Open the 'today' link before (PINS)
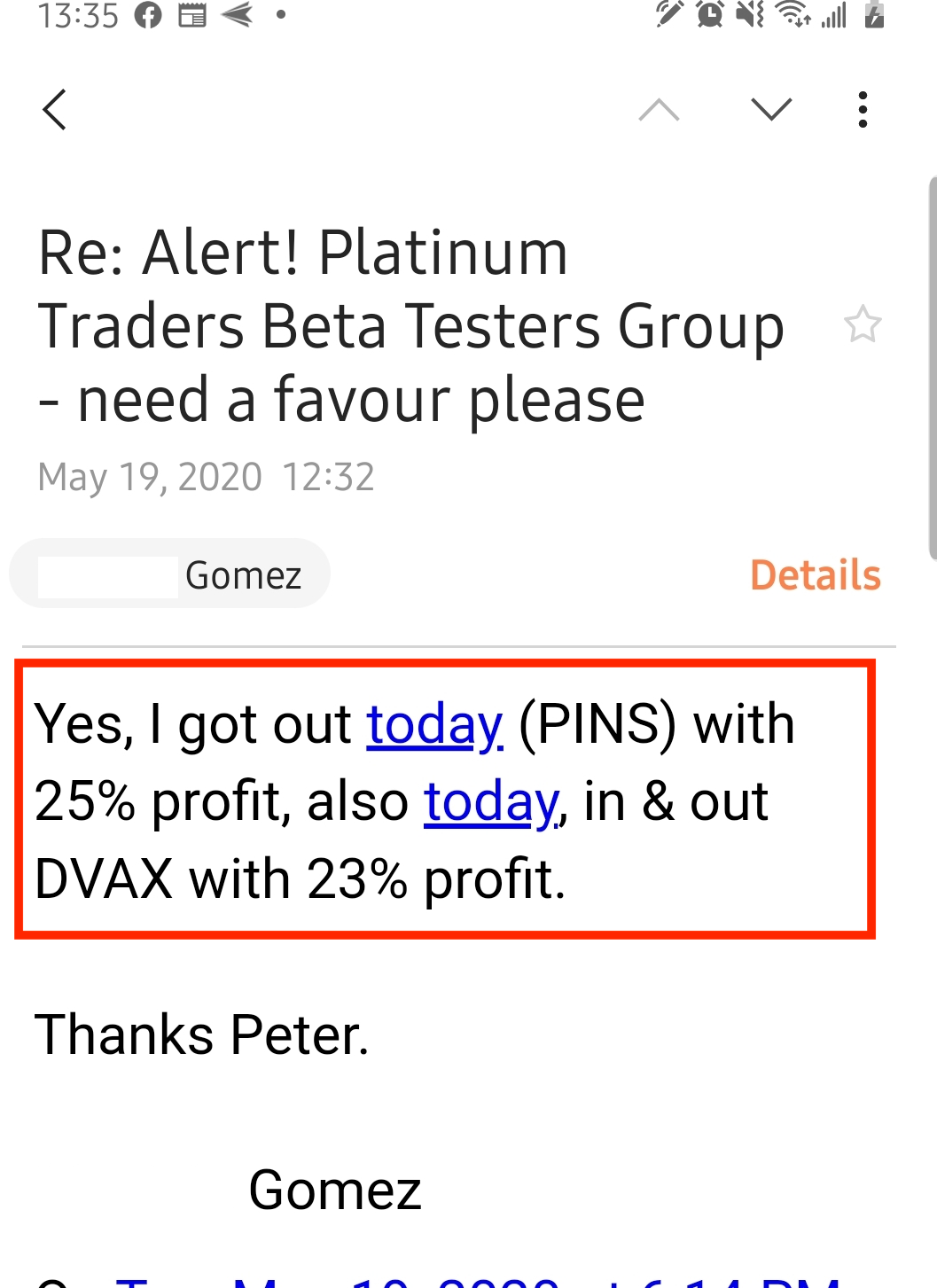 [x=434, y=724]
